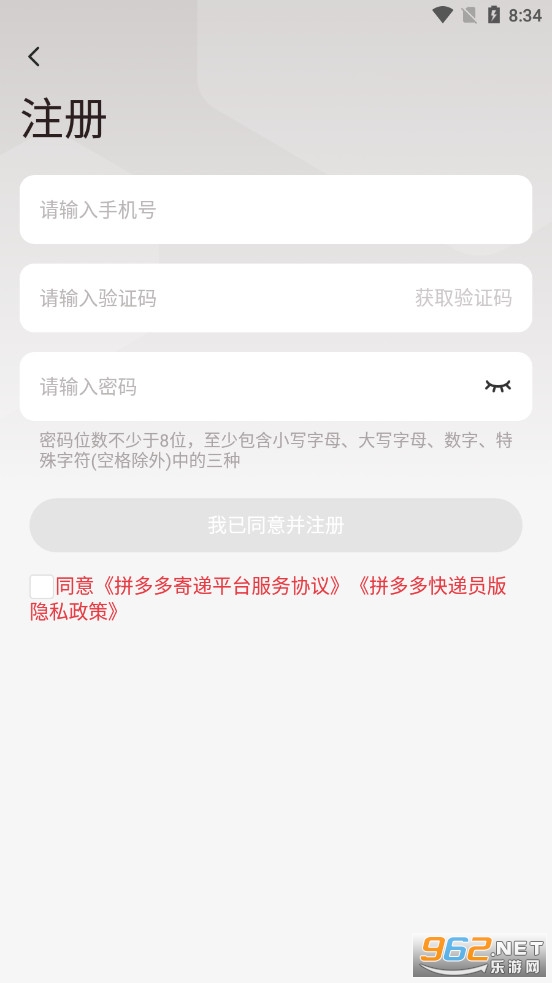Tap the 我已同意并注册 button
Viewport: 552px width, 983px height.
coord(276,525)
